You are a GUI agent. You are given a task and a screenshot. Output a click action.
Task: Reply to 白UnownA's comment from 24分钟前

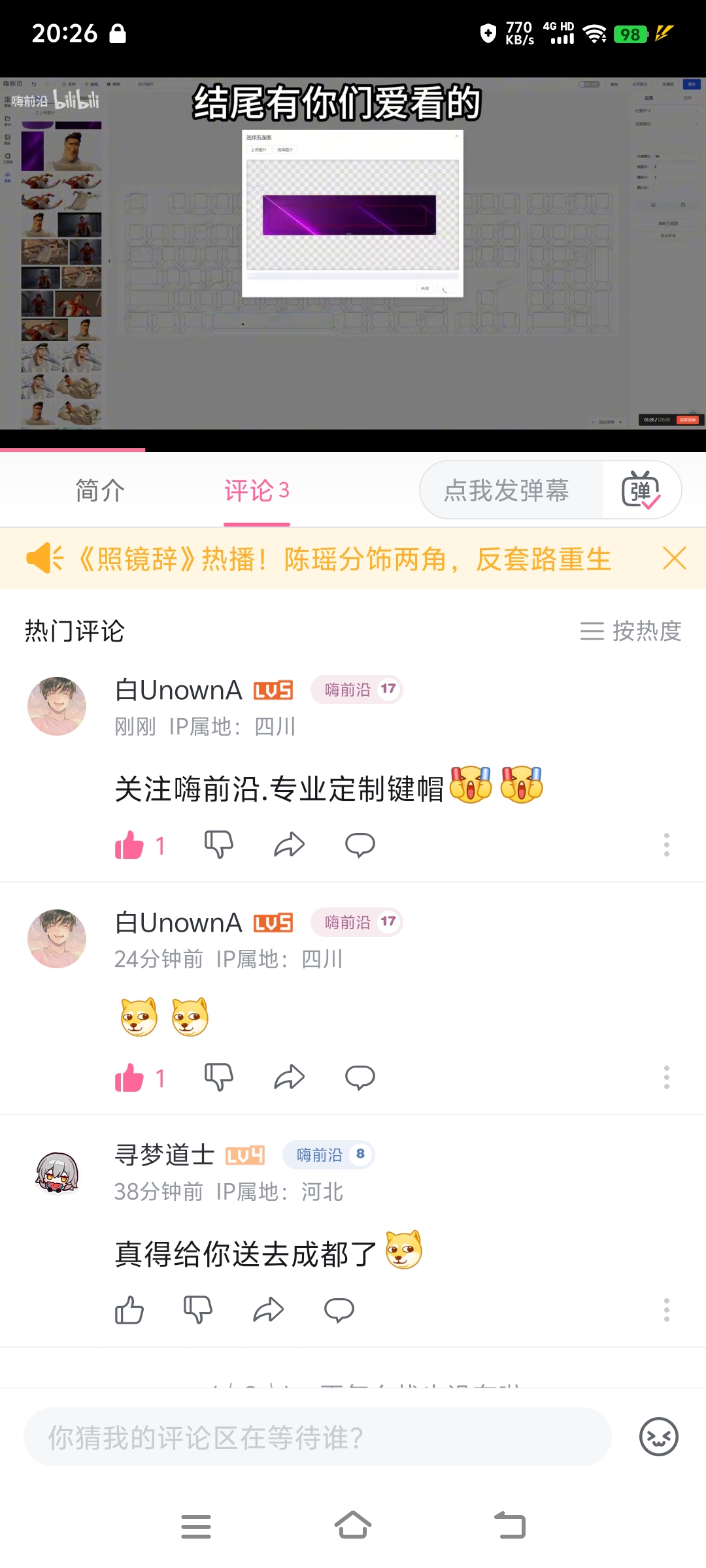click(360, 1078)
